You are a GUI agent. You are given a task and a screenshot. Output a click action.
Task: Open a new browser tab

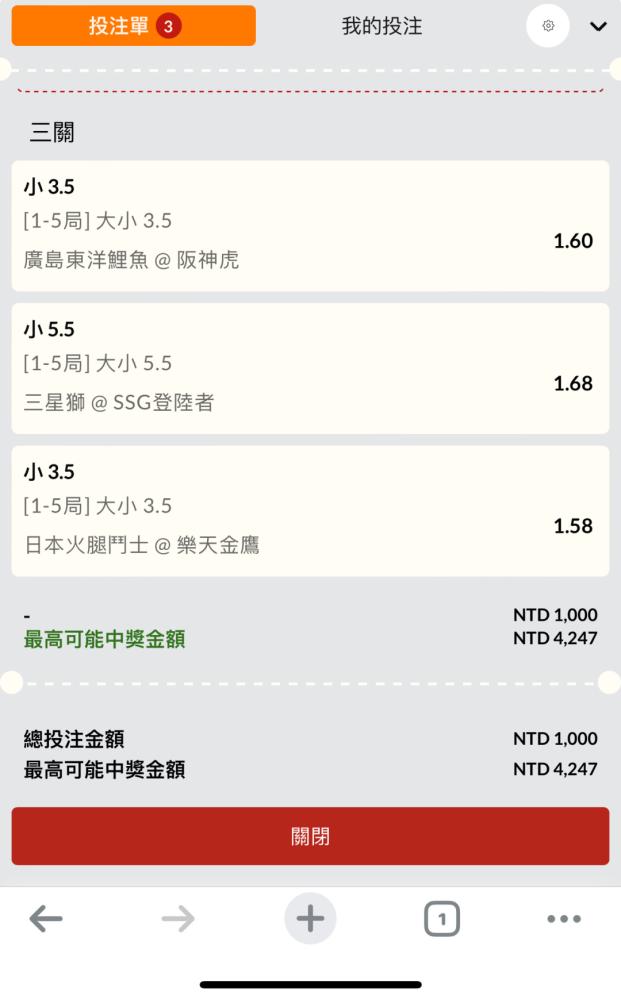pos(310,918)
